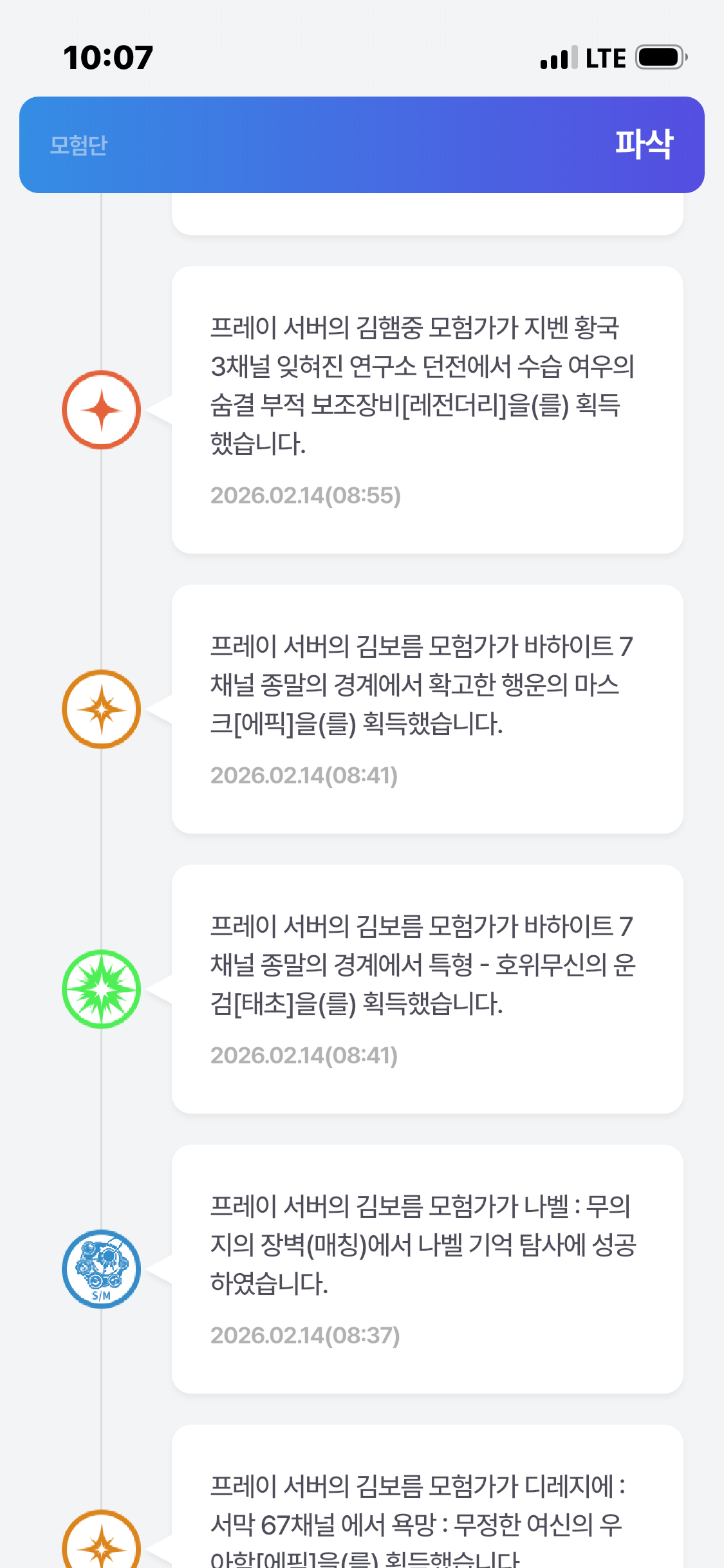
Task: Tap the red-orange 레전더리 timeline marker
Action: pos(101,410)
